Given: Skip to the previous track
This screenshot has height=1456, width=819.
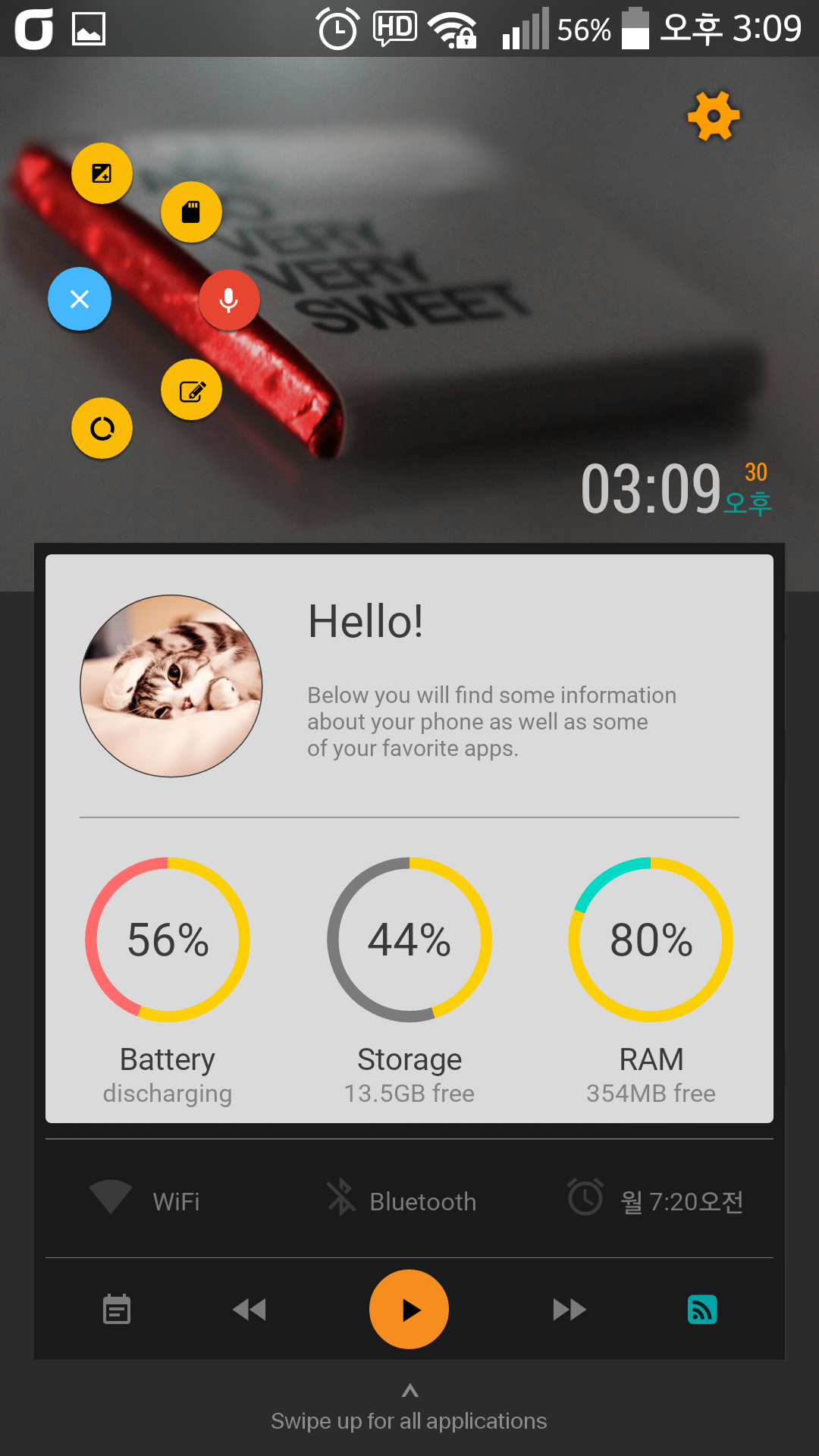Looking at the screenshot, I should click(249, 1310).
